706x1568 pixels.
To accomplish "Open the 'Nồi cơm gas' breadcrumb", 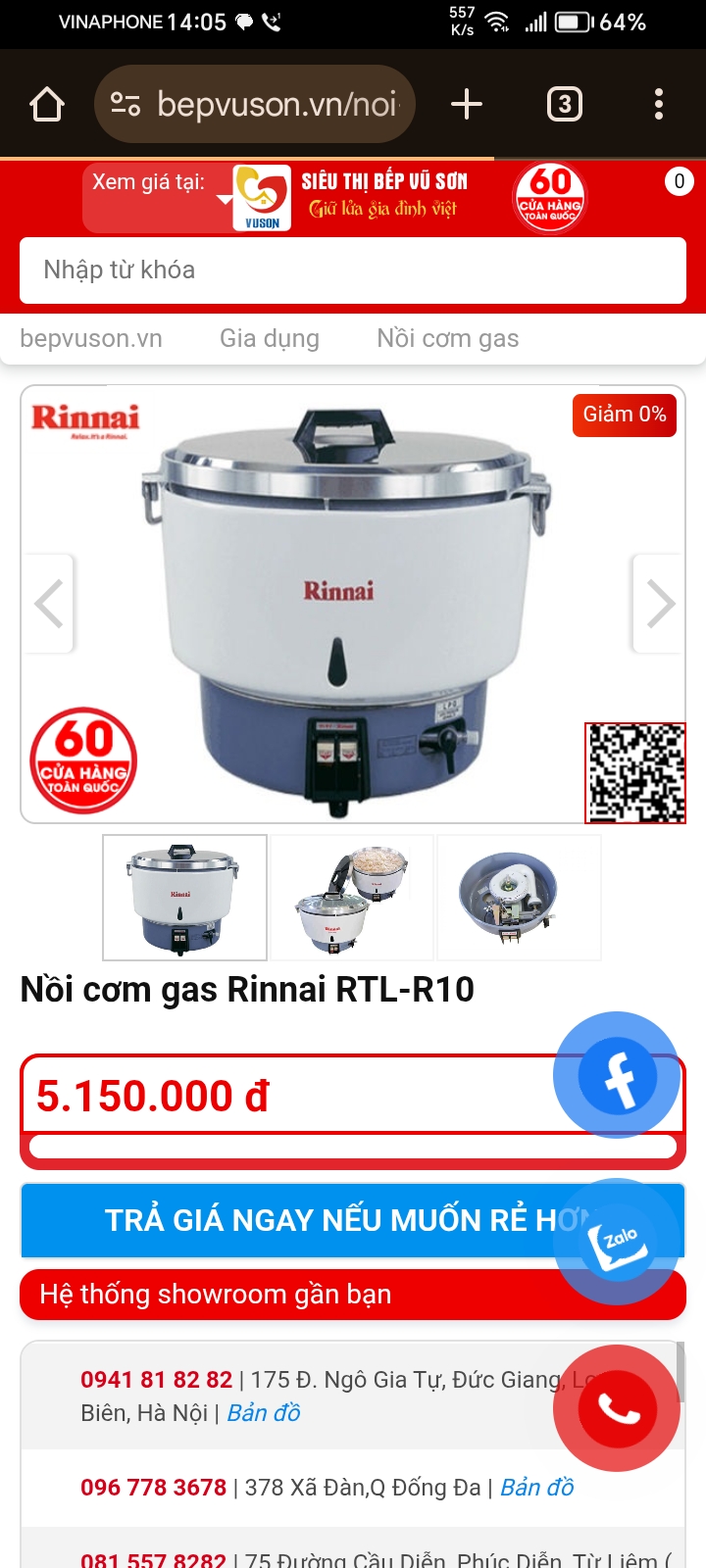I will [x=448, y=339].
